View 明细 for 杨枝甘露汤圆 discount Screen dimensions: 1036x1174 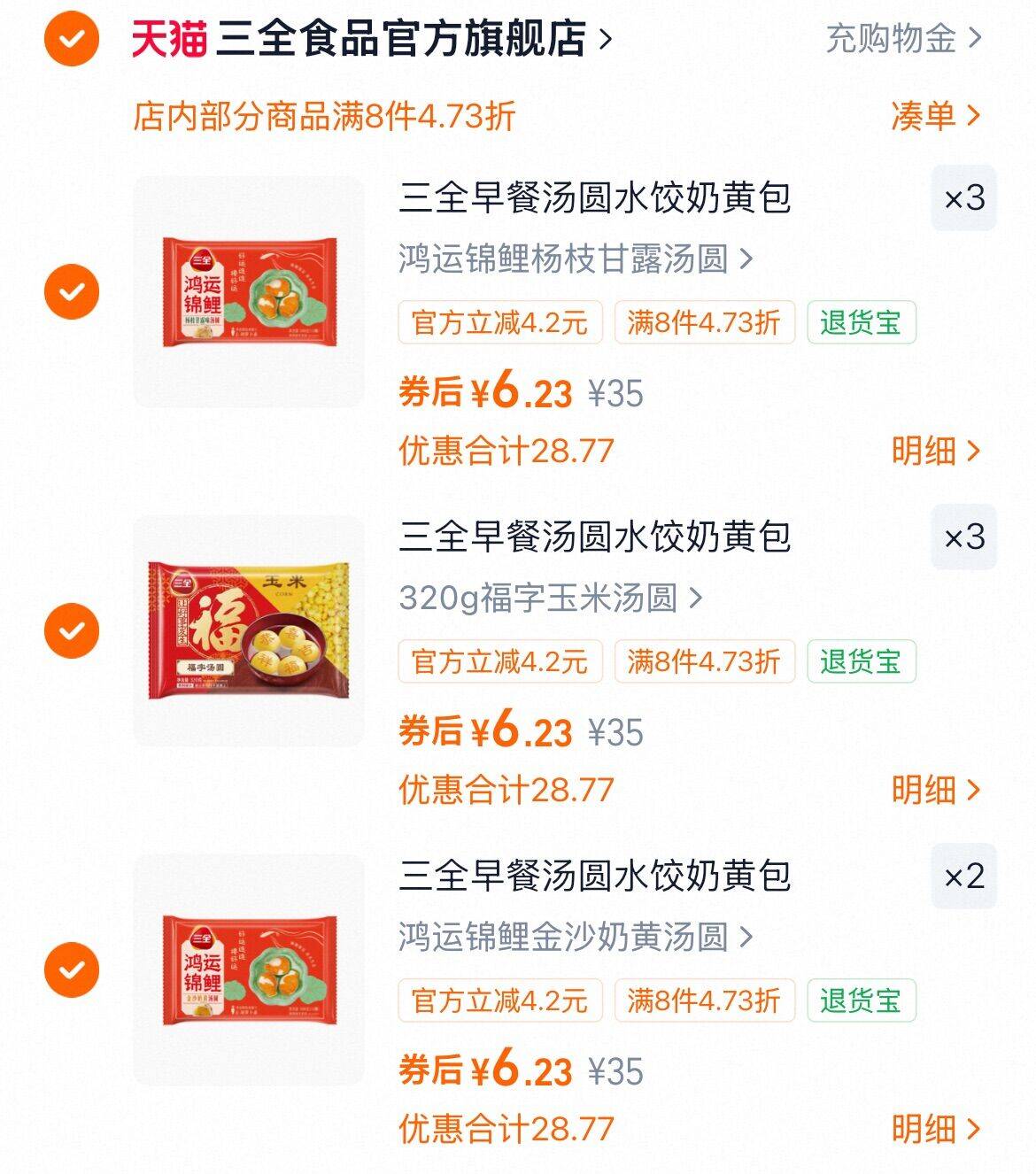click(x=935, y=451)
